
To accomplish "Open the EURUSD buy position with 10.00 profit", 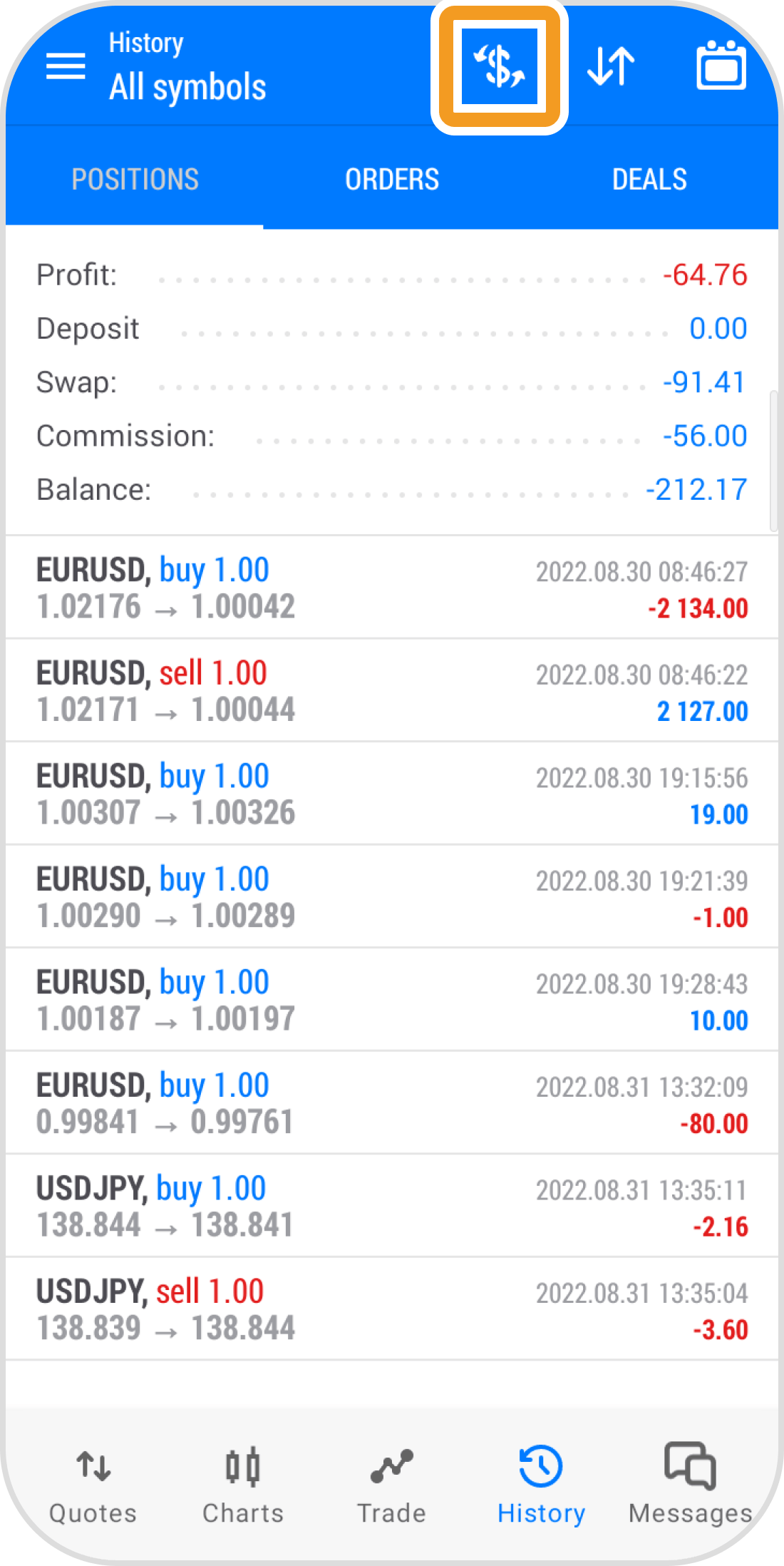I will (x=392, y=1000).
